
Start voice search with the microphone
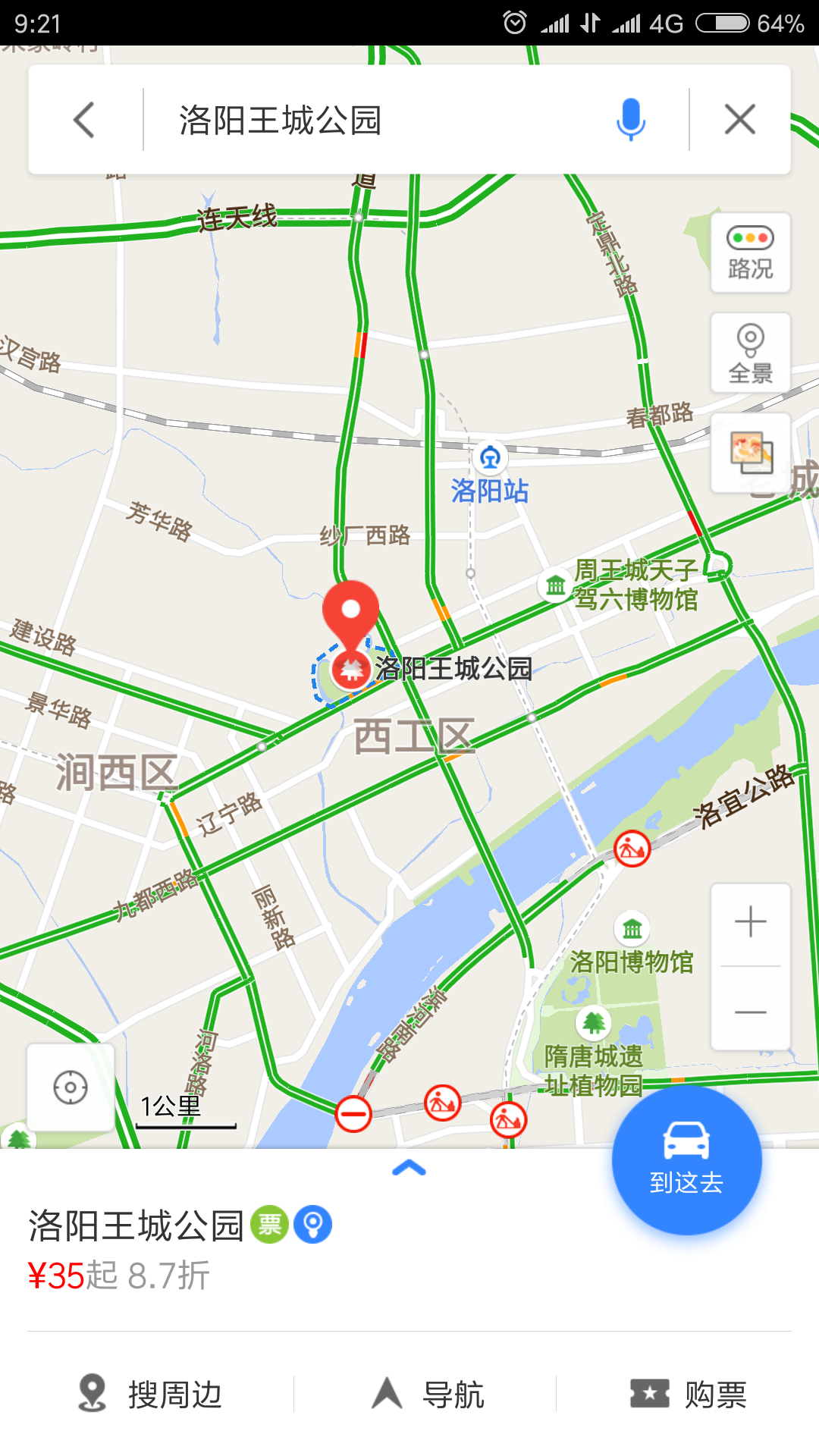(x=630, y=120)
